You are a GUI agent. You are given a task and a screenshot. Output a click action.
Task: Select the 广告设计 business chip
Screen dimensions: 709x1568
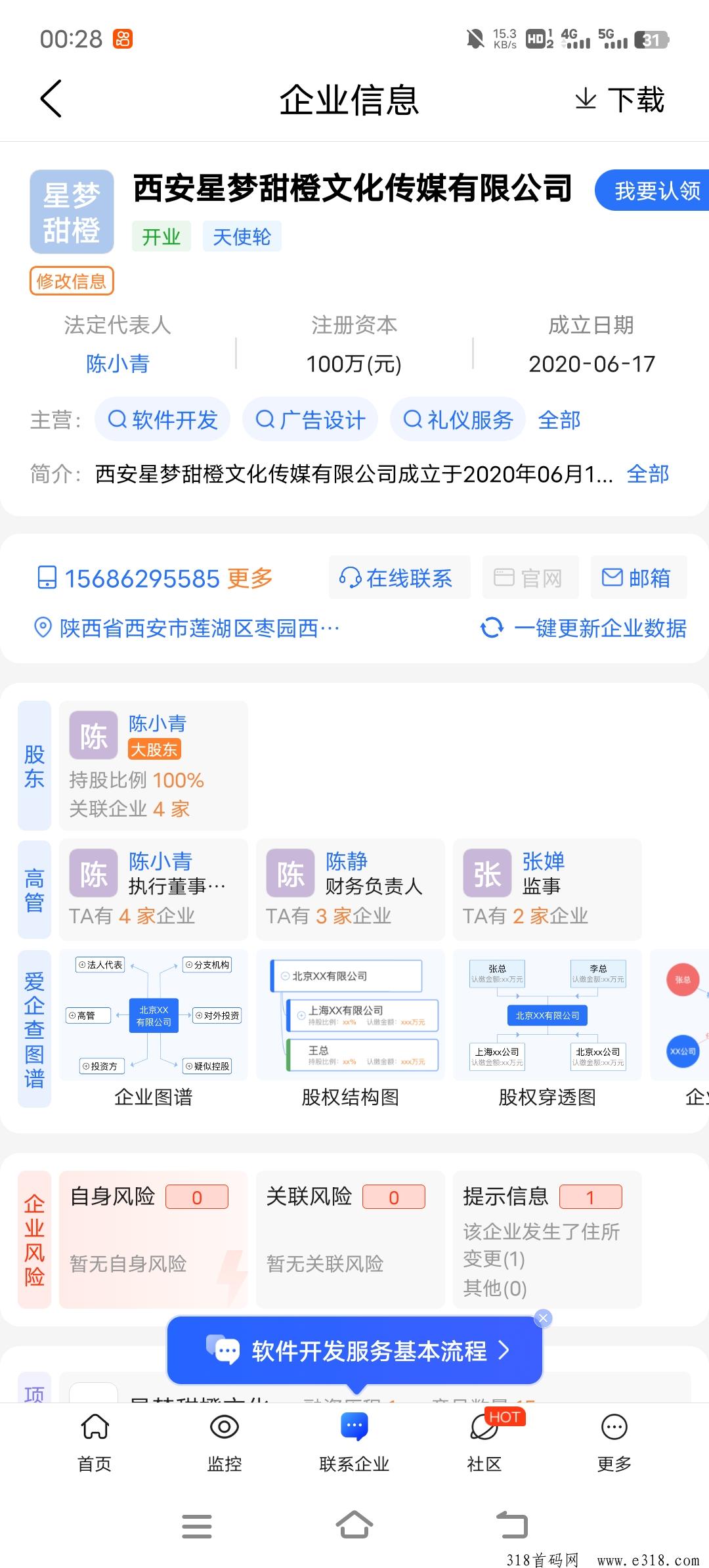pos(311,420)
